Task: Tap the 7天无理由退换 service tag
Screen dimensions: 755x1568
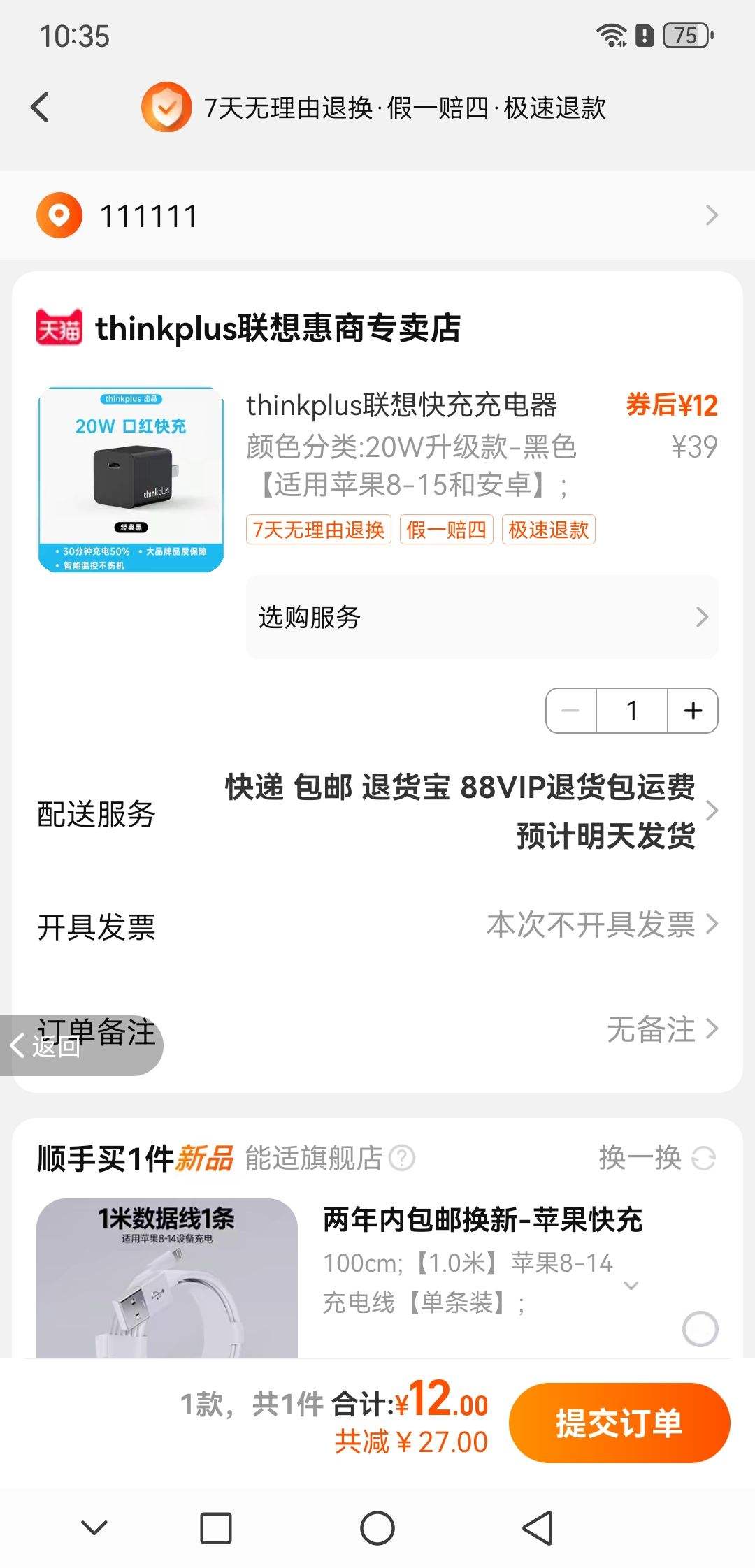Action: click(320, 530)
